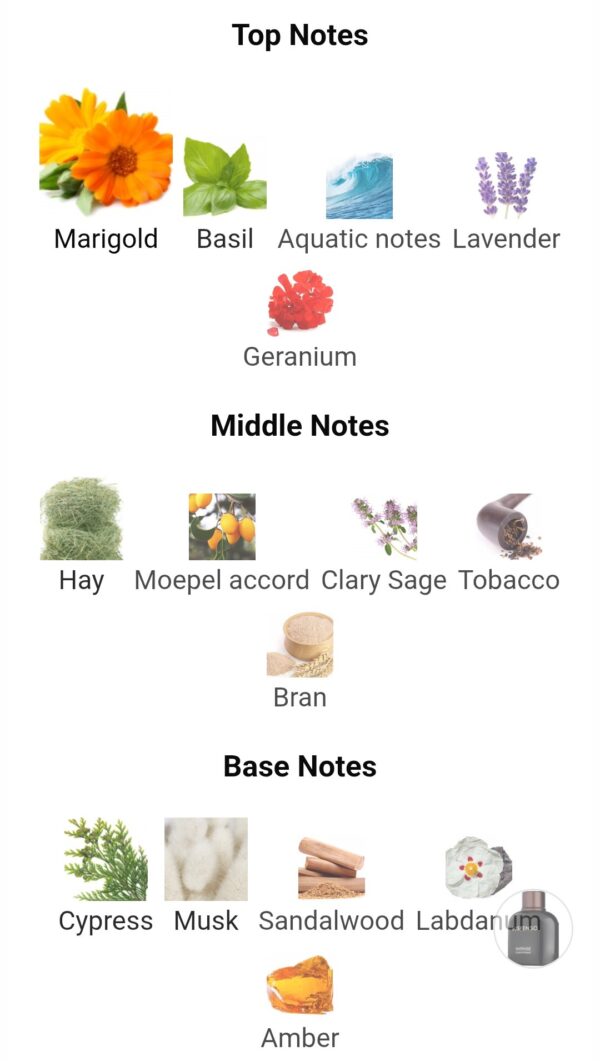600x1061 pixels.
Task: Tap the floating perfume bottle bubble
Action: pyautogui.click(x=534, y=928)
